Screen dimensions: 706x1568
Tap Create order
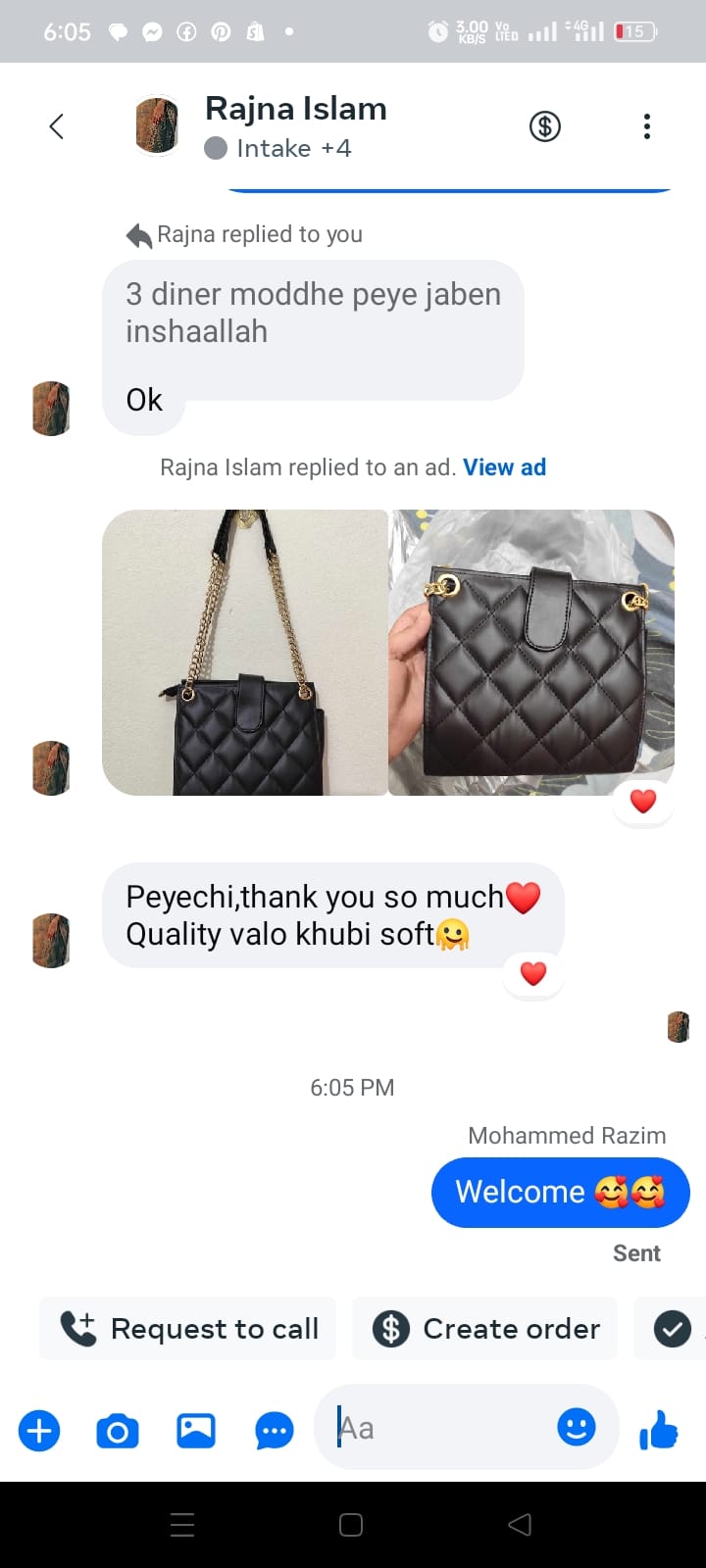coord(484,1328)
